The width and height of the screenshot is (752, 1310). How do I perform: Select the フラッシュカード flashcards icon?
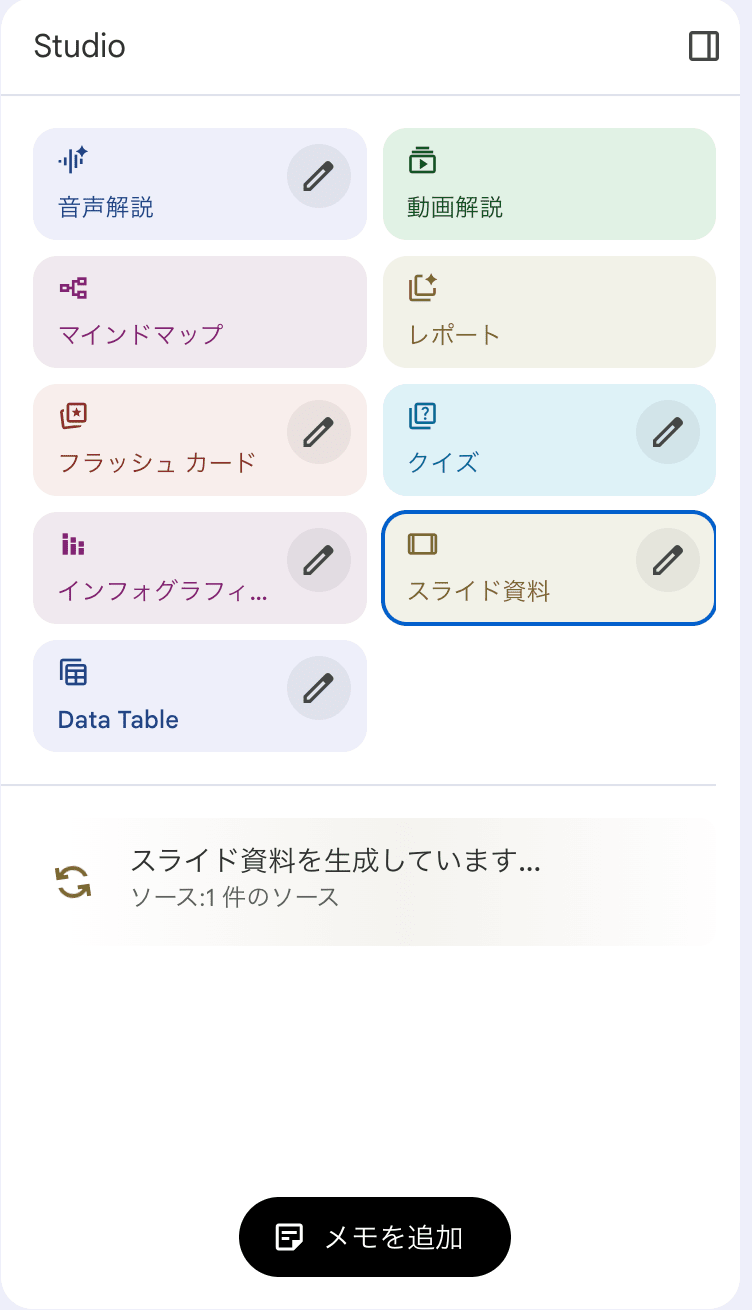tap(71, 415)
